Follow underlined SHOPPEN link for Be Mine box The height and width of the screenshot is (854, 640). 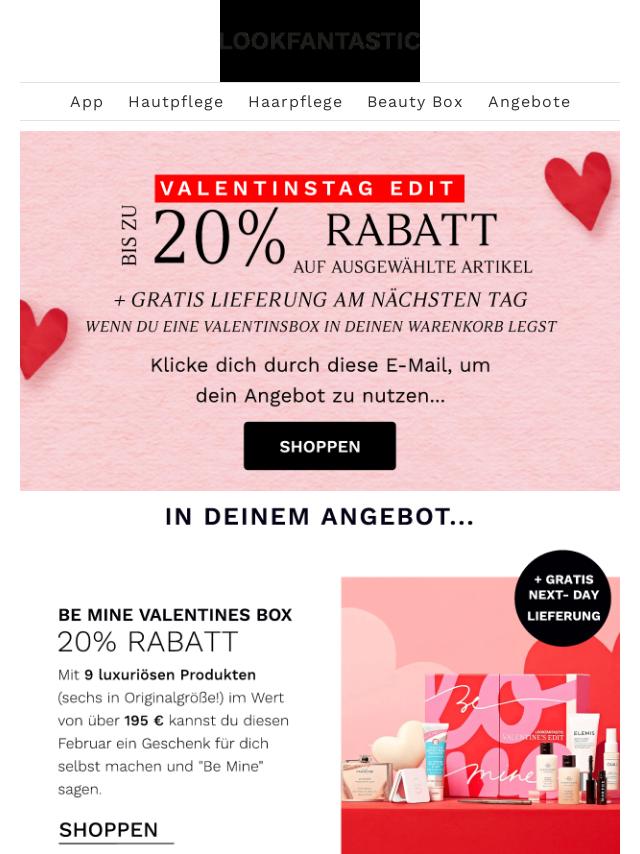[x=109, y=830]
